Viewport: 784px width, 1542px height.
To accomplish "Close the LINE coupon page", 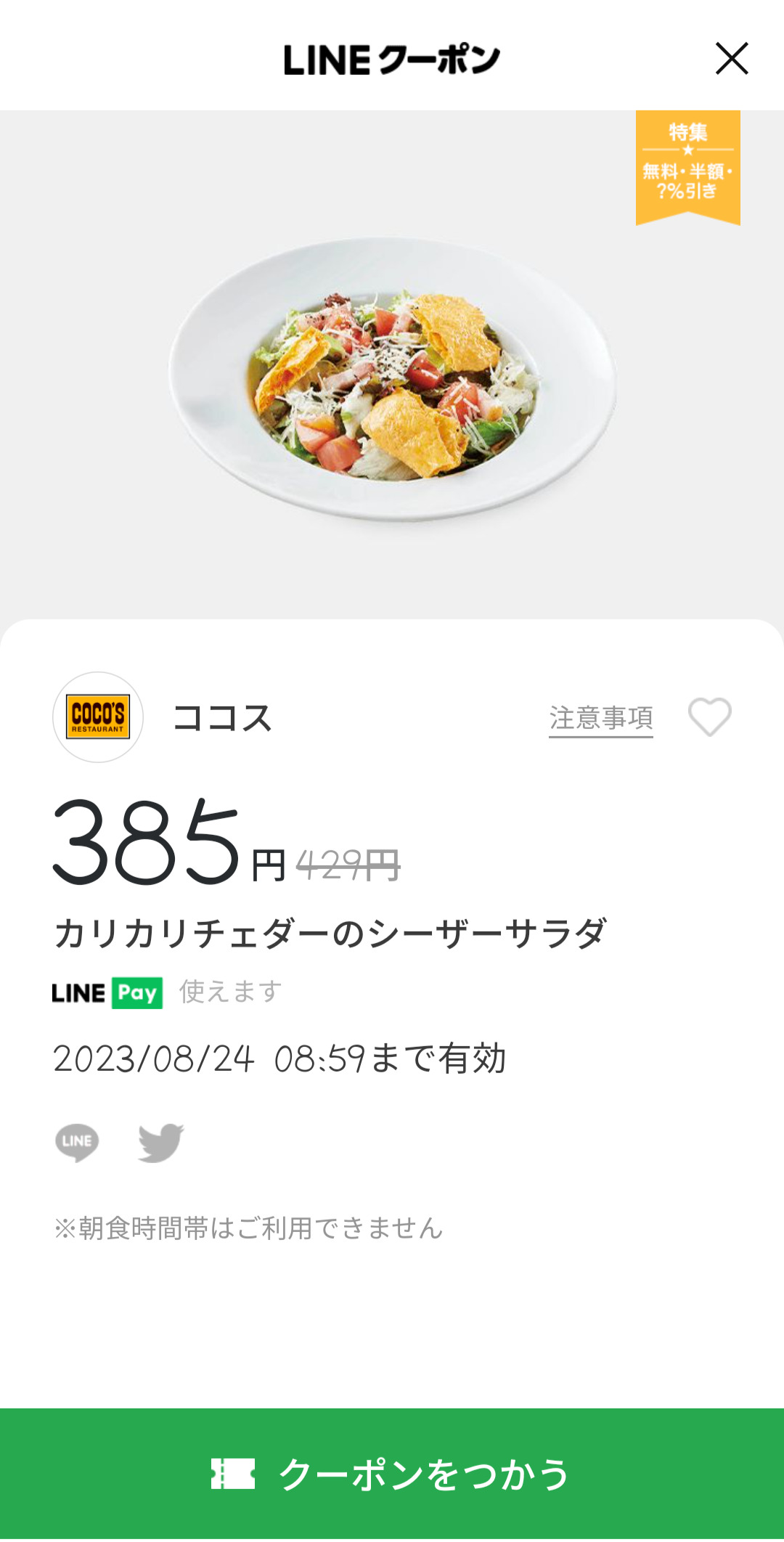I will point(731,59).
